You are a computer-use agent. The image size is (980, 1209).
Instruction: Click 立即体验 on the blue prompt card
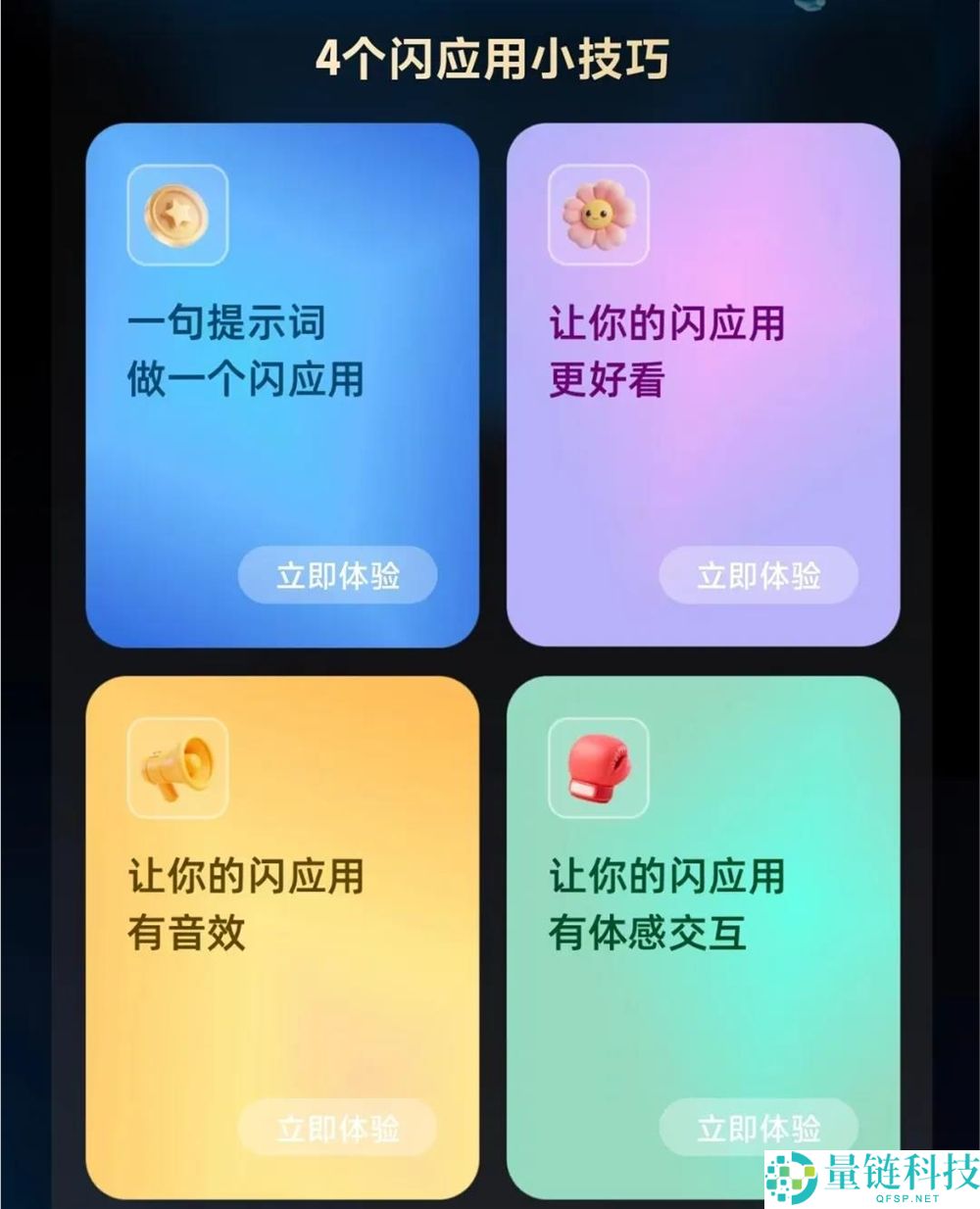coord(338,577)
